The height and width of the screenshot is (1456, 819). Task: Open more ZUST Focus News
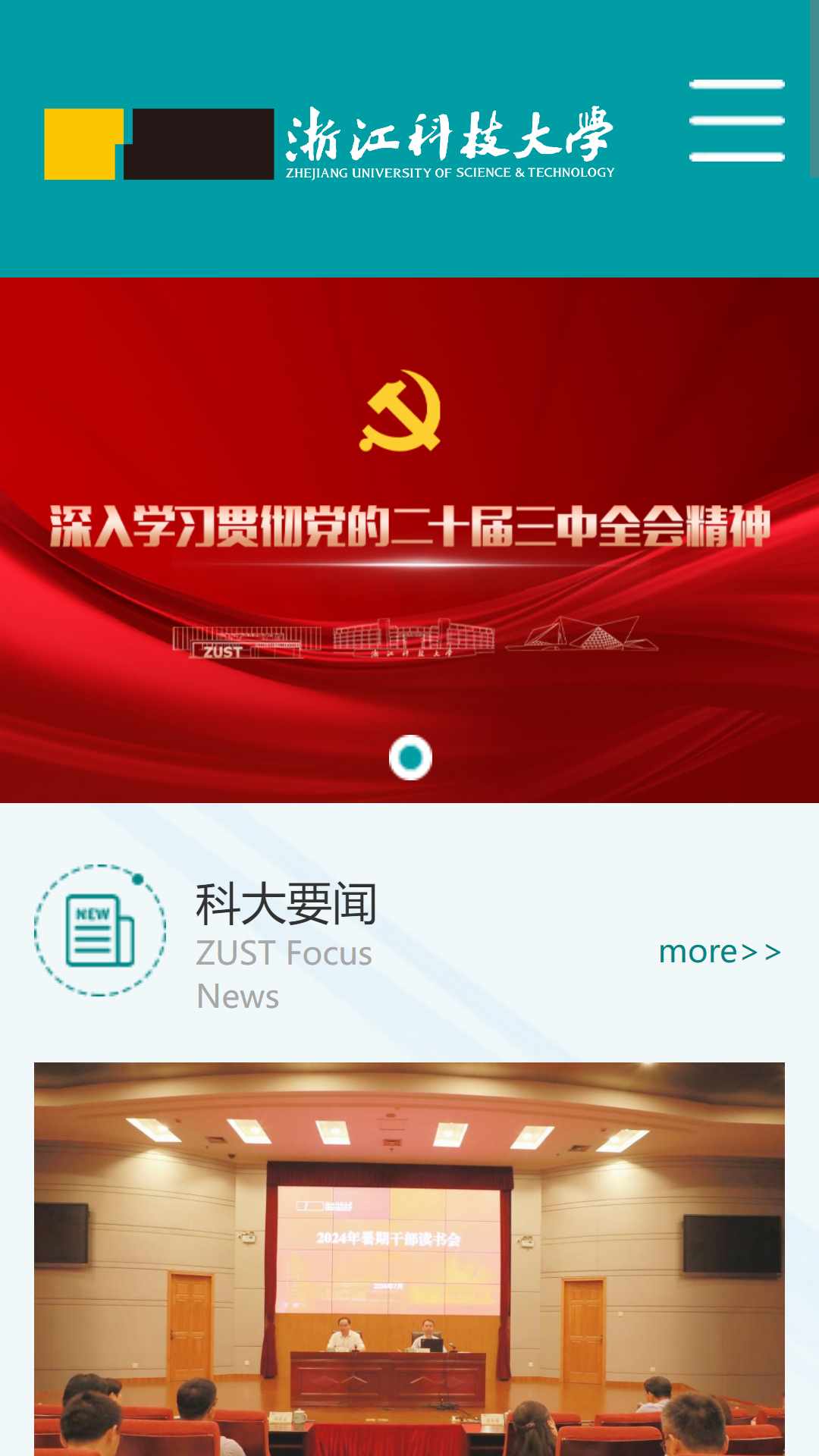coord(719,952)
